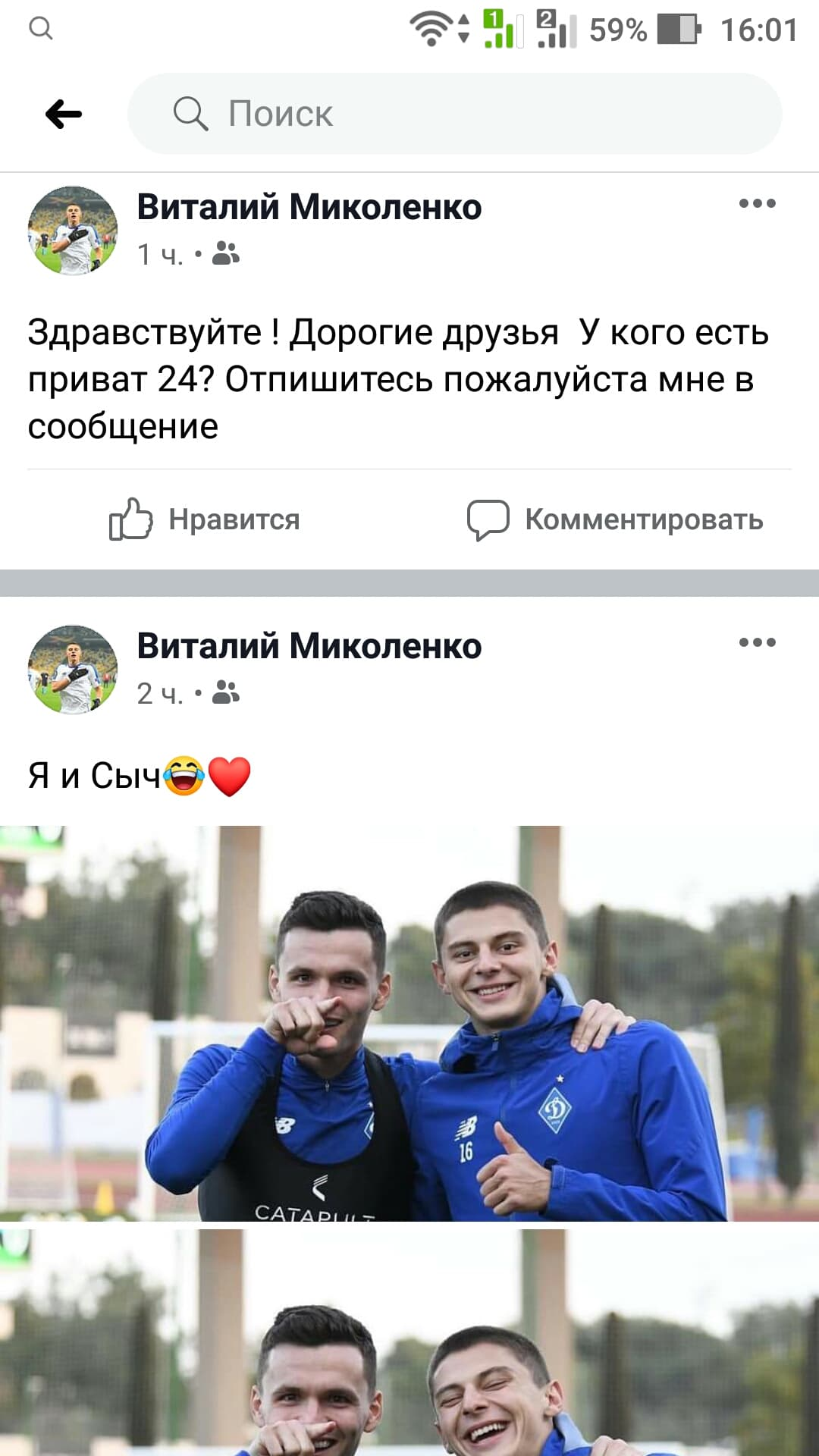Open the author's name on the 1 ч. post
Image resolution: width=819 pixels, height=1456 pixels.
[309, 207]
